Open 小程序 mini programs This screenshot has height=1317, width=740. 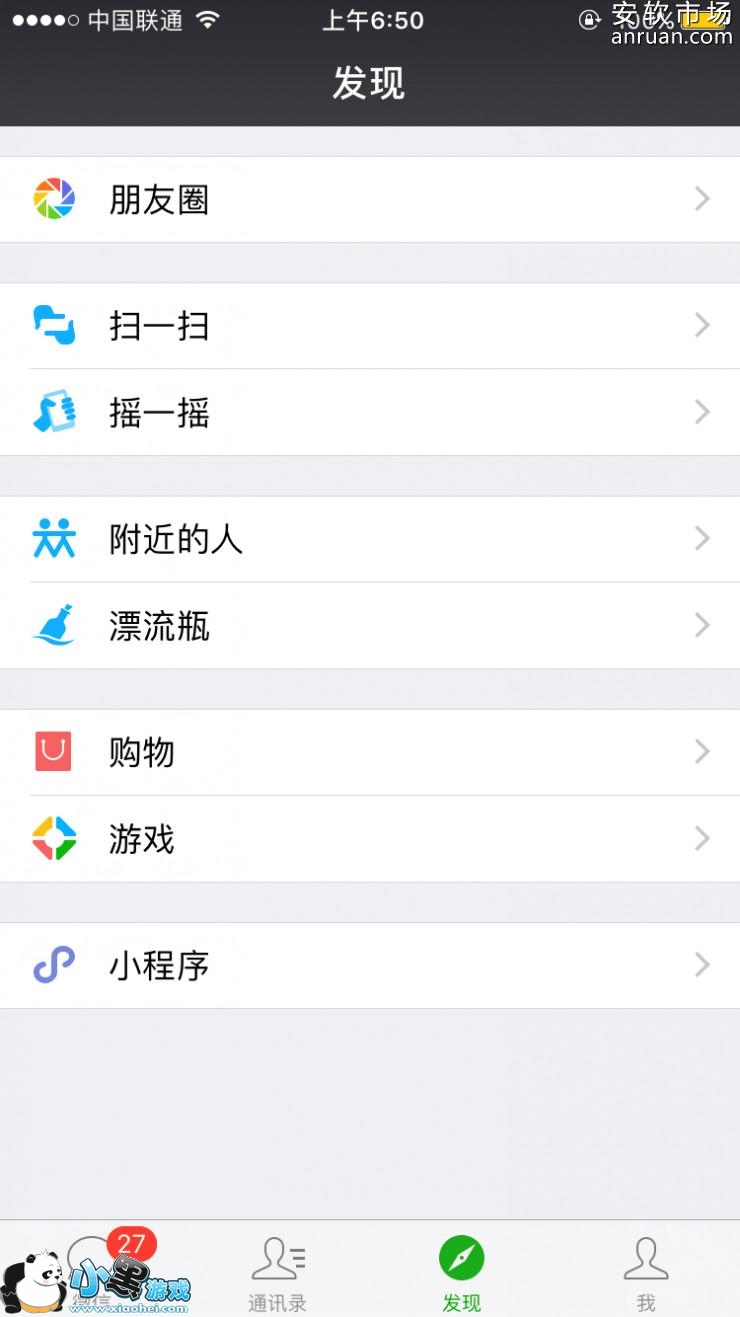tap(370, 966)
